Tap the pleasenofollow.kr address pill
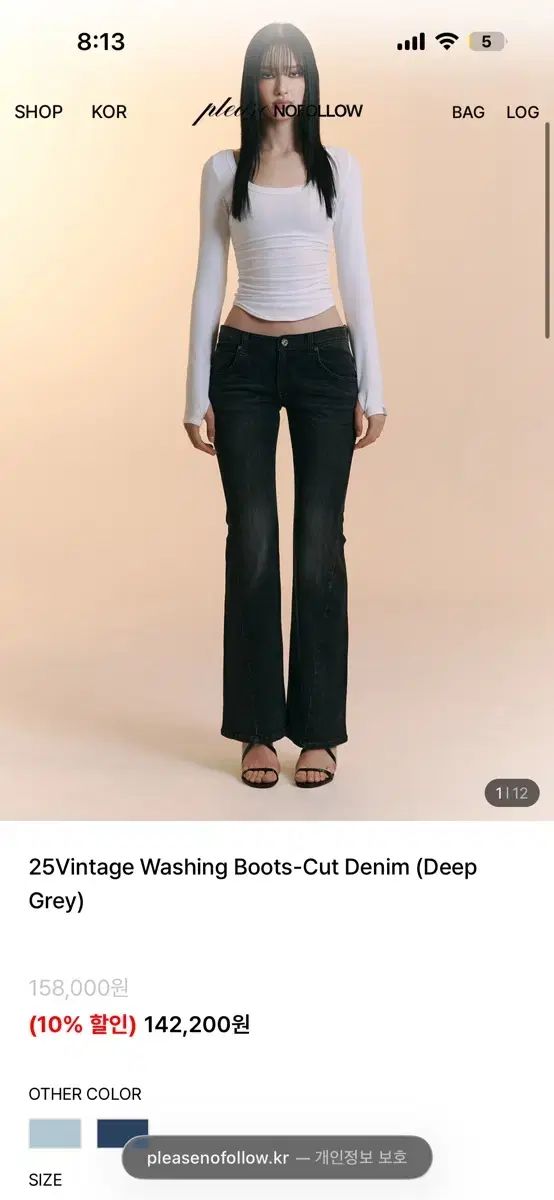Viewport: 554px width, 1200px height. point(277,1157)
